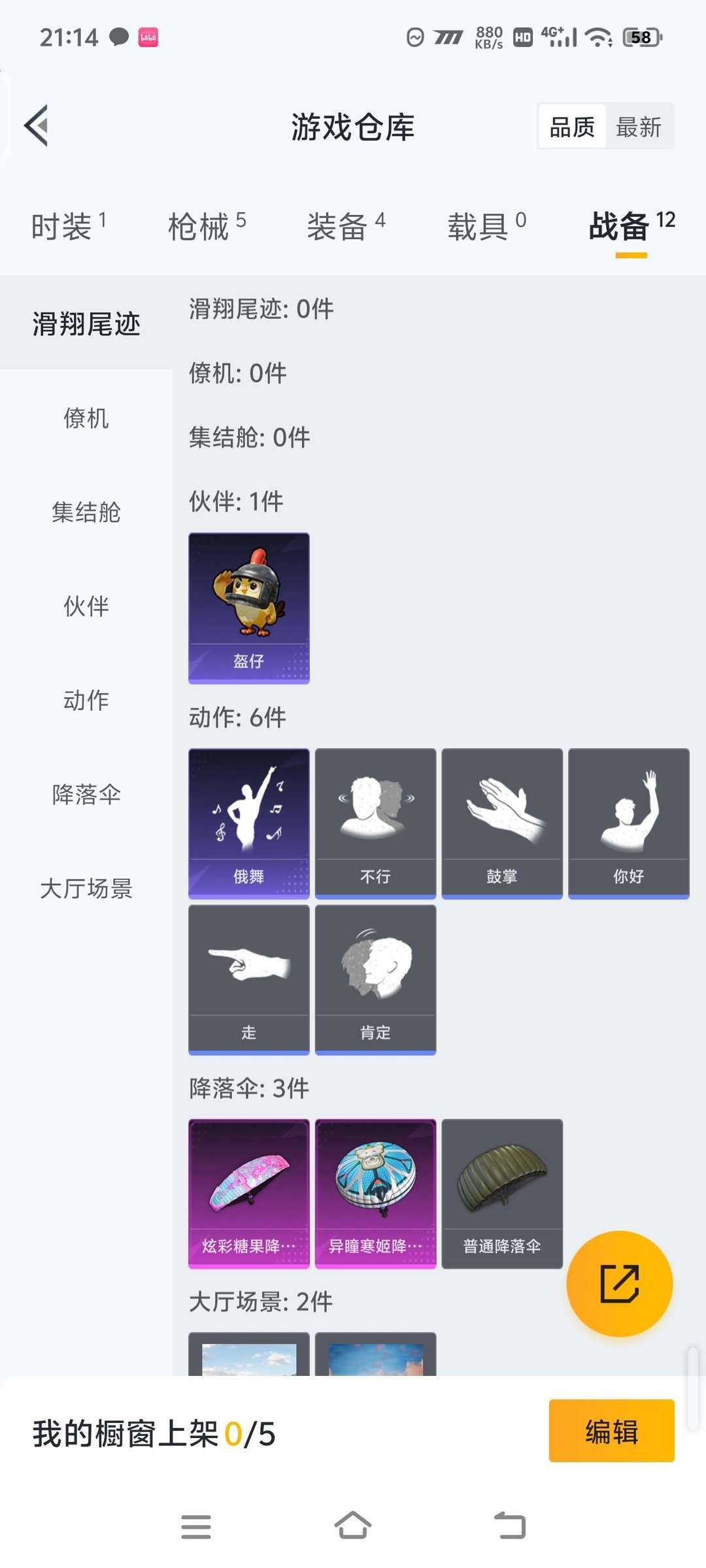View the 肯定 emote item

(375, 979)
